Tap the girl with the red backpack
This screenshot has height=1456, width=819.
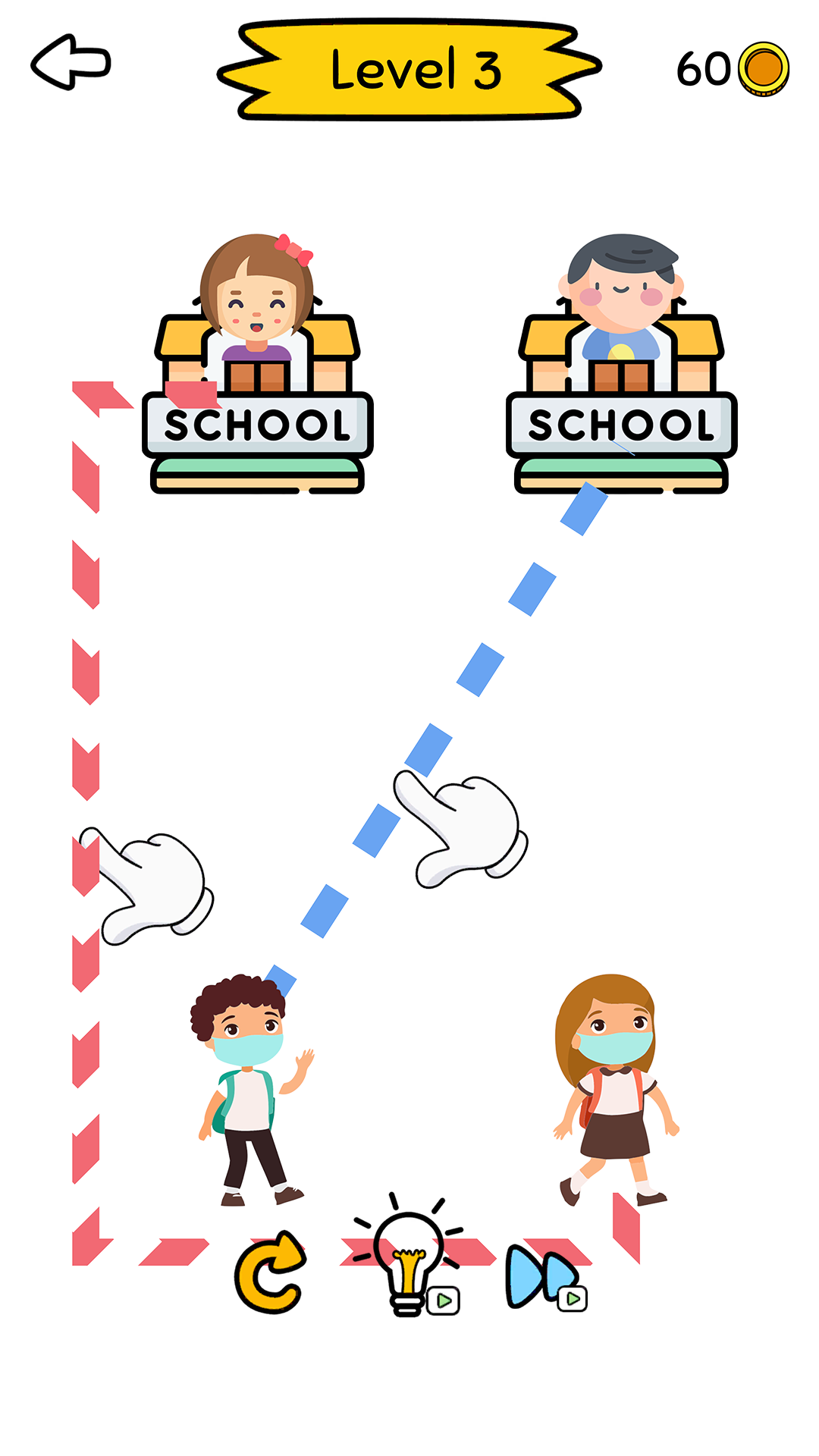tap(614, 1090)
